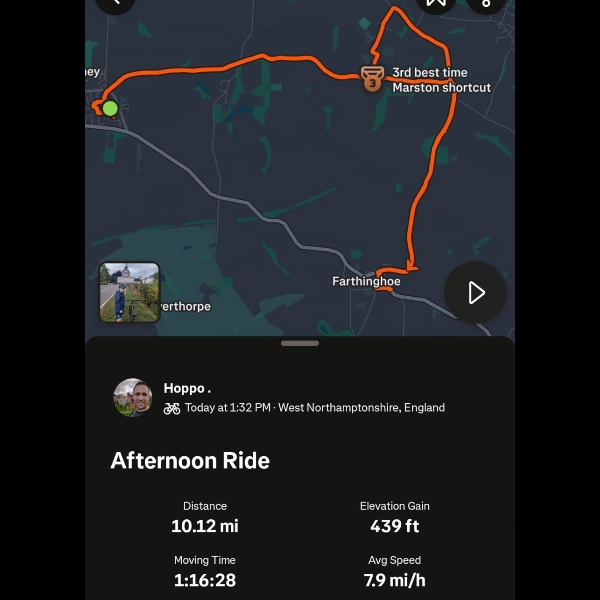Screen dimensions: 600x600
Task: View the Marston shortcut segment medal
Action: tap(372, 80)
